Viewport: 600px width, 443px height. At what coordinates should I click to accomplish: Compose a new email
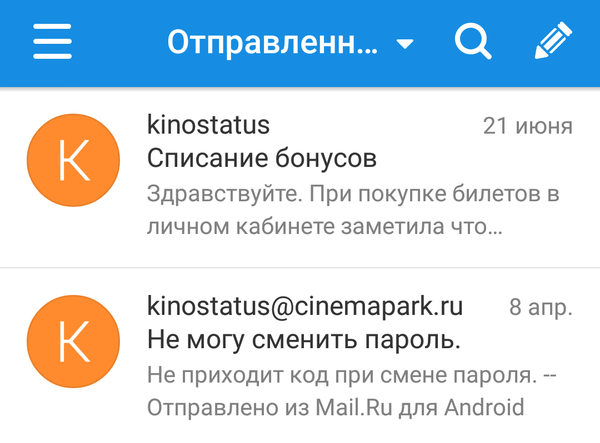coord(552,42)
